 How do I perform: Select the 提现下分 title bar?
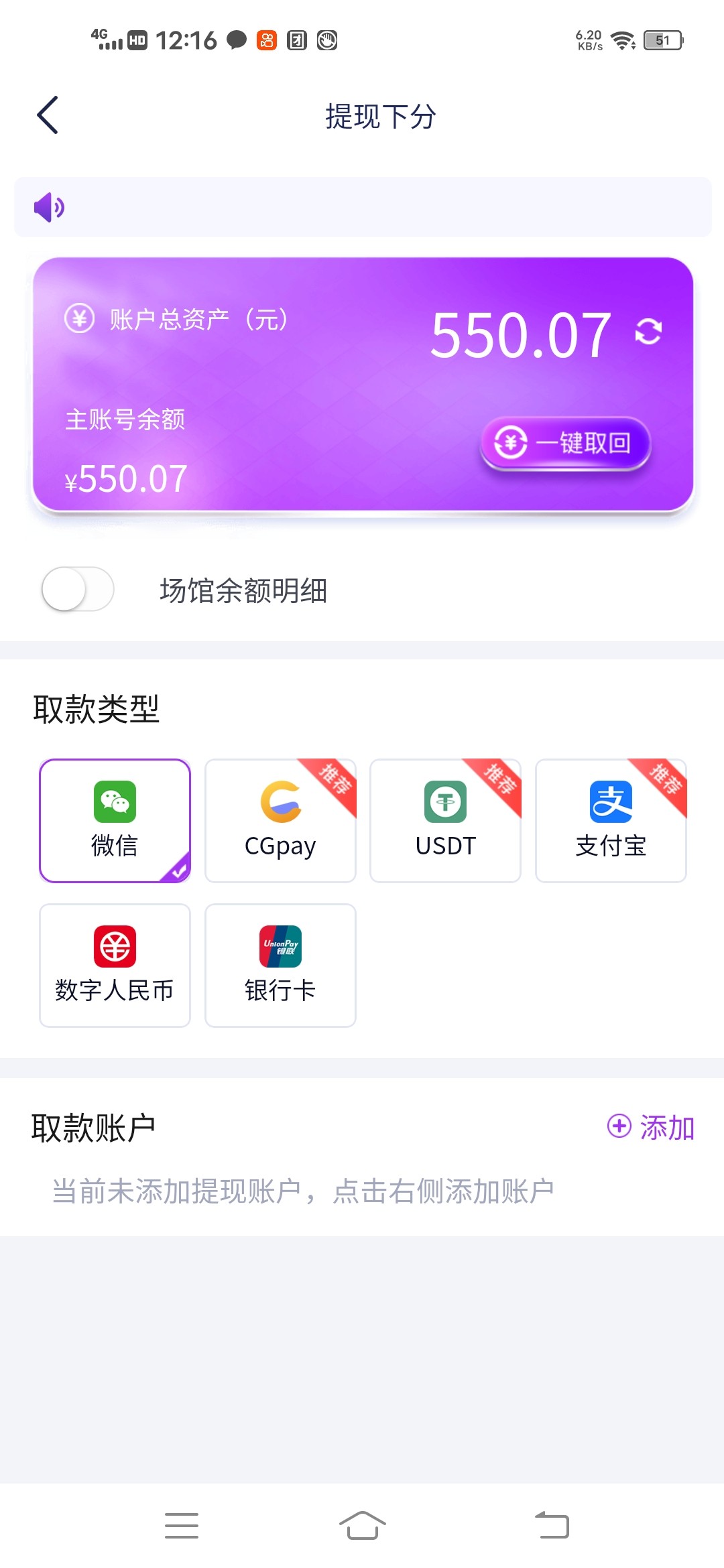click(379, 115)
